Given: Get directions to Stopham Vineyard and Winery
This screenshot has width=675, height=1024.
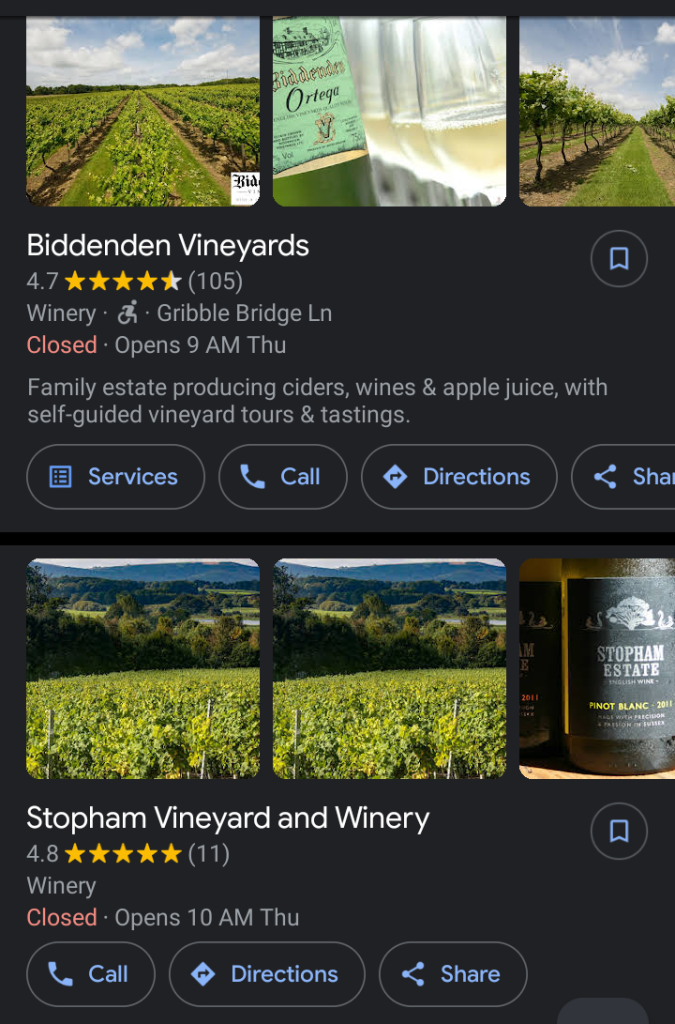Looking at the screenshot, I should (266, 974).
